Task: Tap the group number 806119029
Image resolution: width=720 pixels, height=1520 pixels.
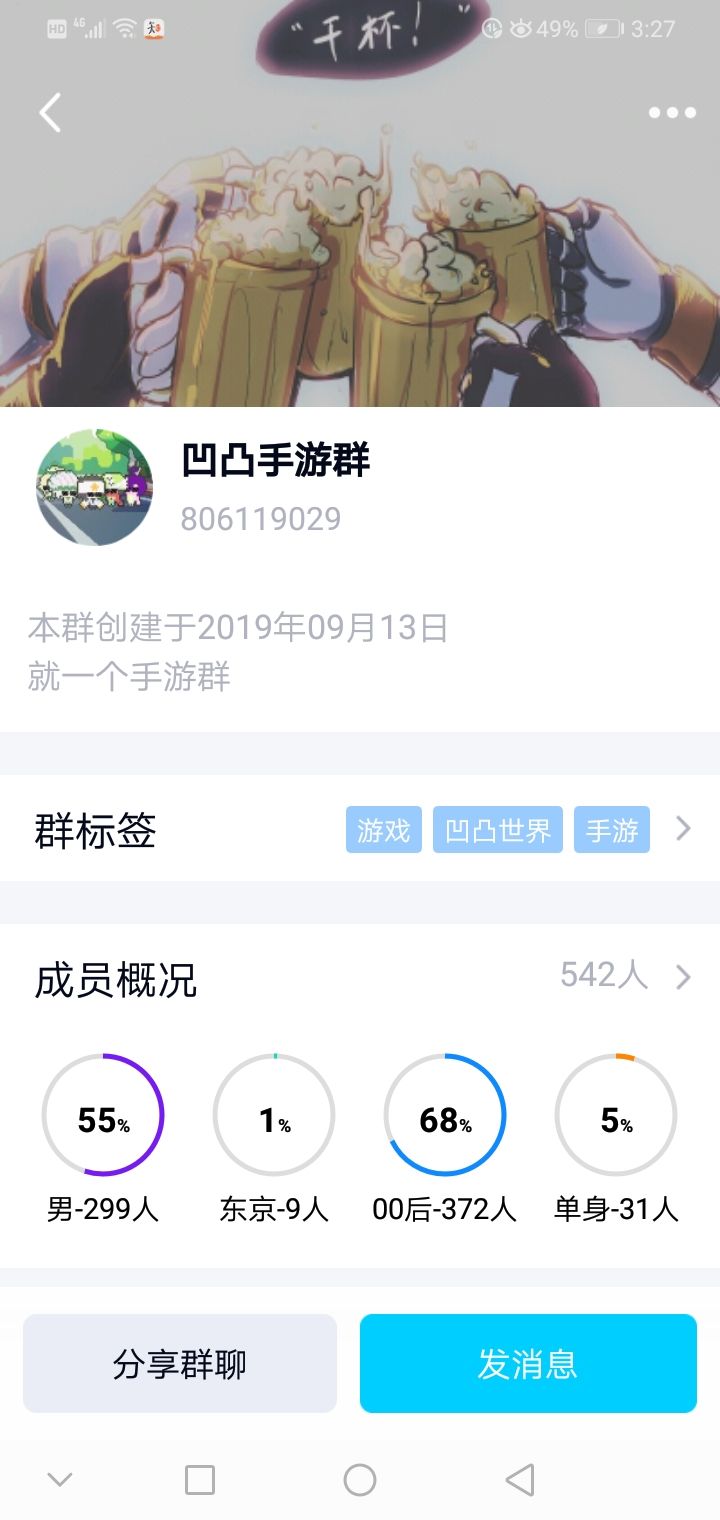Action: coord(261,518)
